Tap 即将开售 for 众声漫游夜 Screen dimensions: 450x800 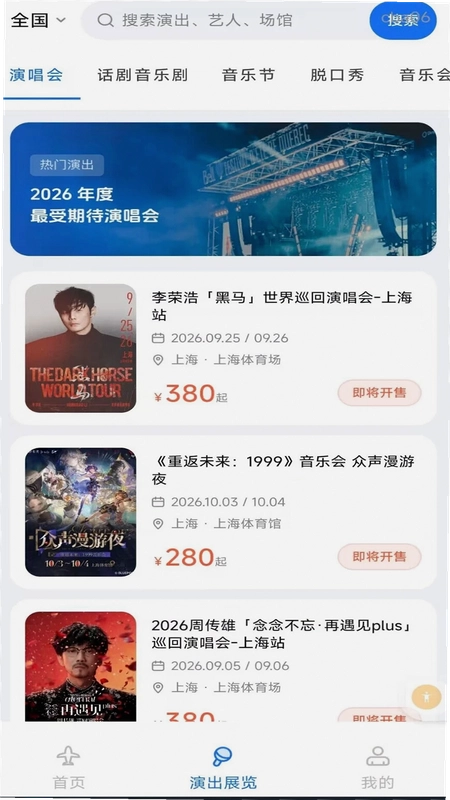pos(379,557)
